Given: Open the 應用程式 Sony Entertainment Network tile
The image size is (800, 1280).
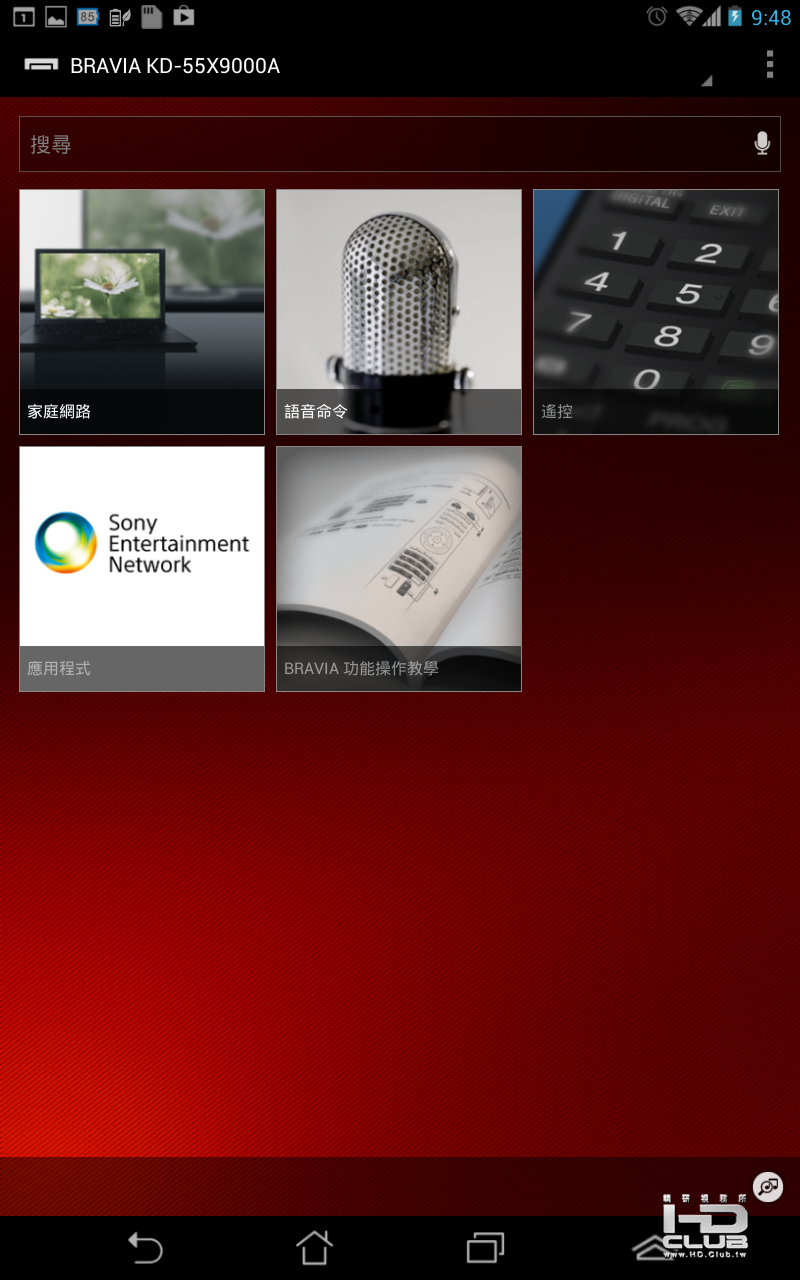Looking at the screenshot, I should click(x=142, y=568).
